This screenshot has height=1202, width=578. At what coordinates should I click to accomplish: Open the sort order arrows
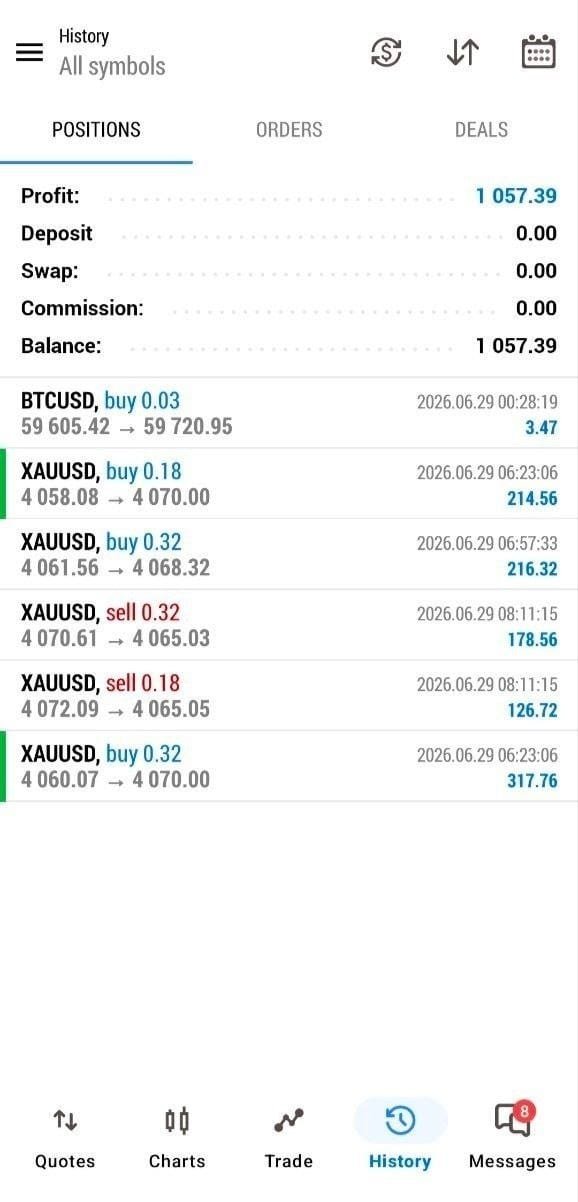click(x=462, y=53)
